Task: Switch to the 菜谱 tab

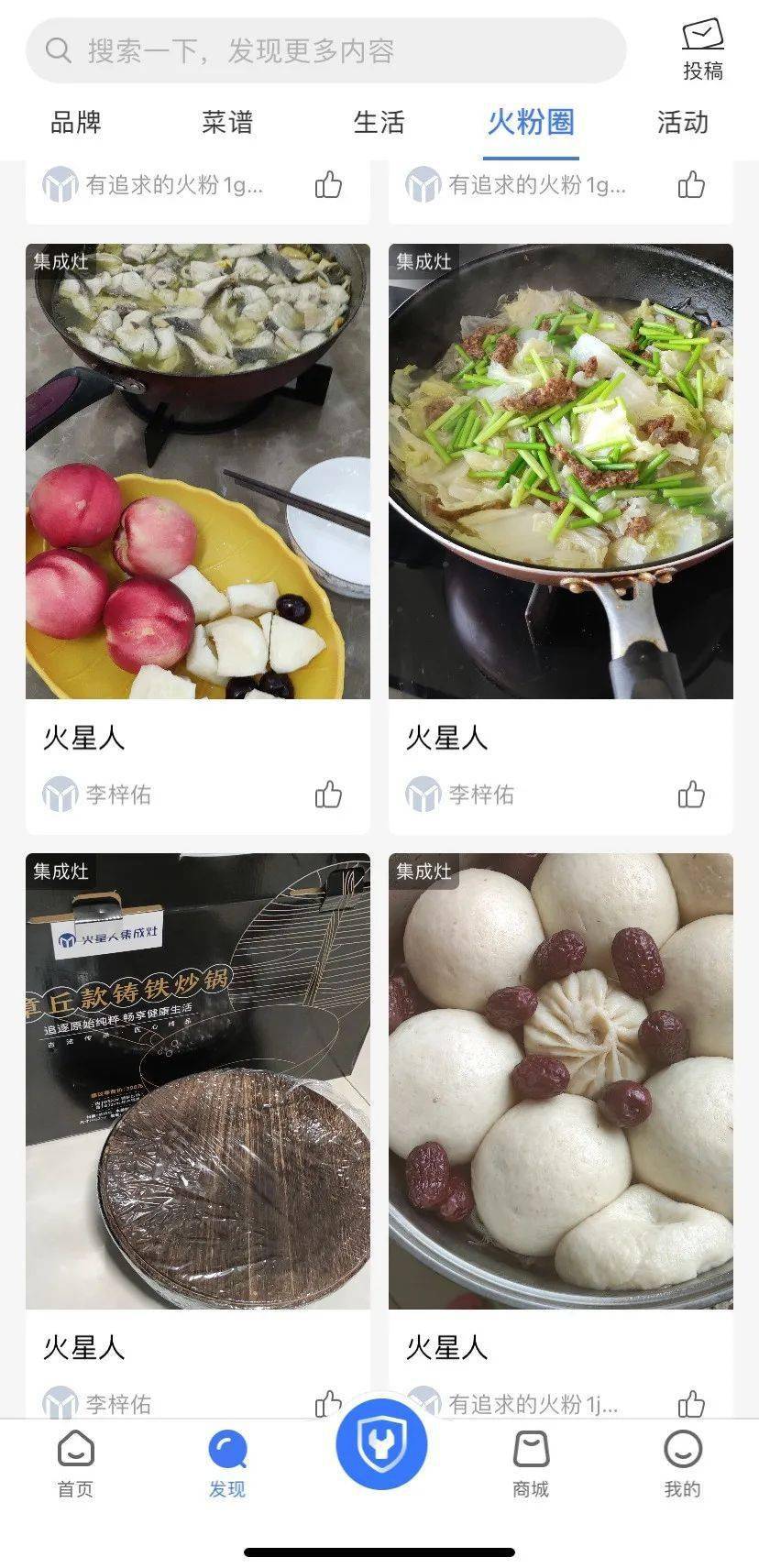Action: click(x=228, y=123)
